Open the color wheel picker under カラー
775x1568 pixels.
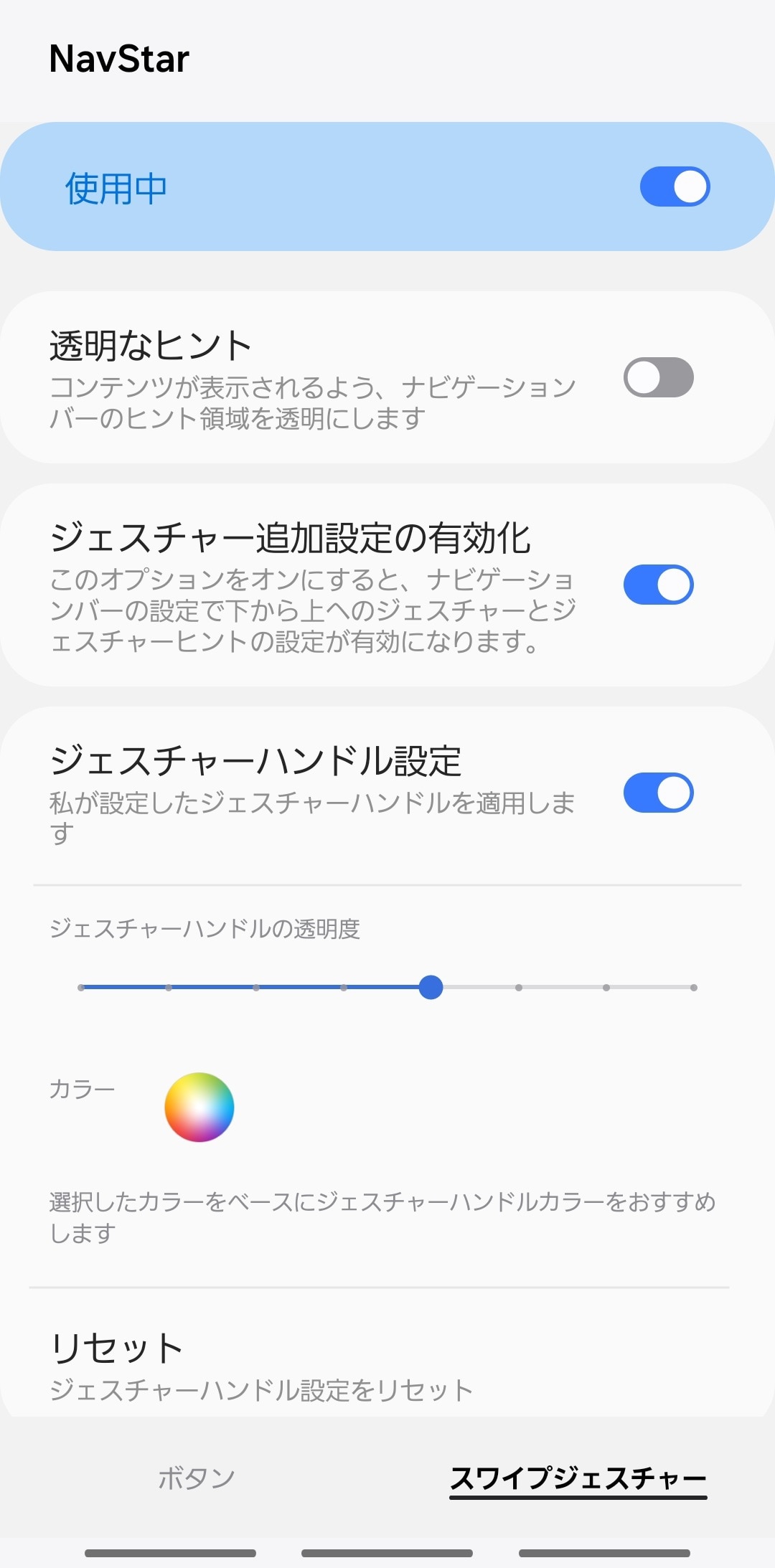[x=199, y=1107]
